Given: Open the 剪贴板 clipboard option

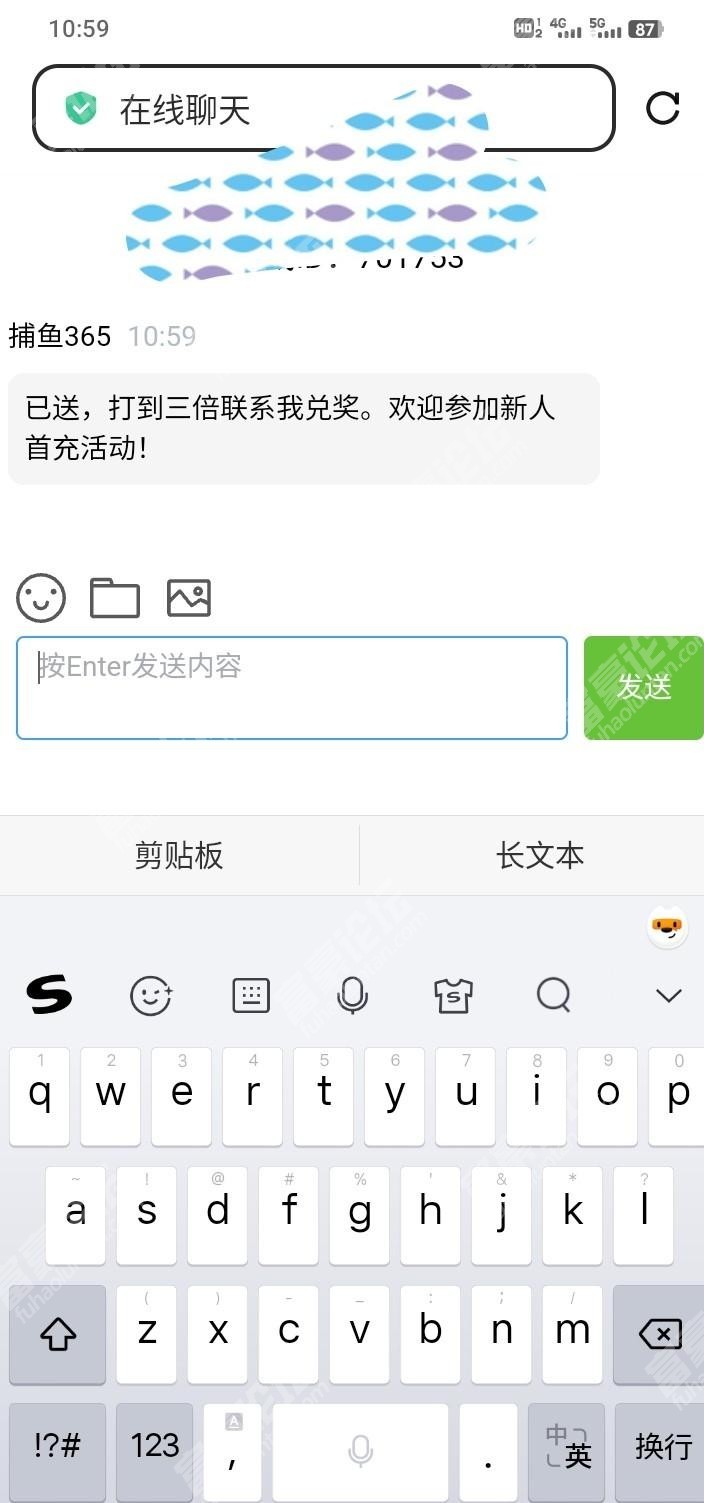Looking at the screenshot, I should click(179, 856).
